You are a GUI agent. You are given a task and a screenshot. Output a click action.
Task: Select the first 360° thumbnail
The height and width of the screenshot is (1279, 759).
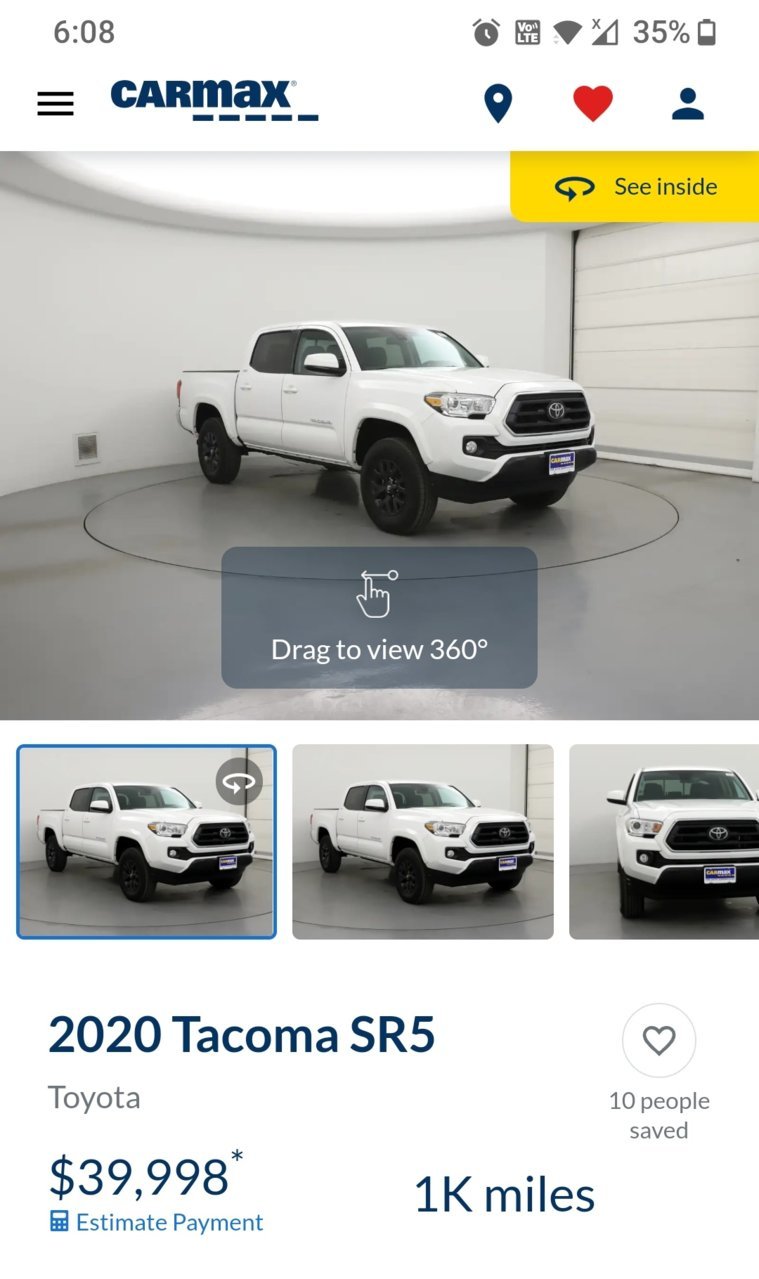click(x=146, y=842)
